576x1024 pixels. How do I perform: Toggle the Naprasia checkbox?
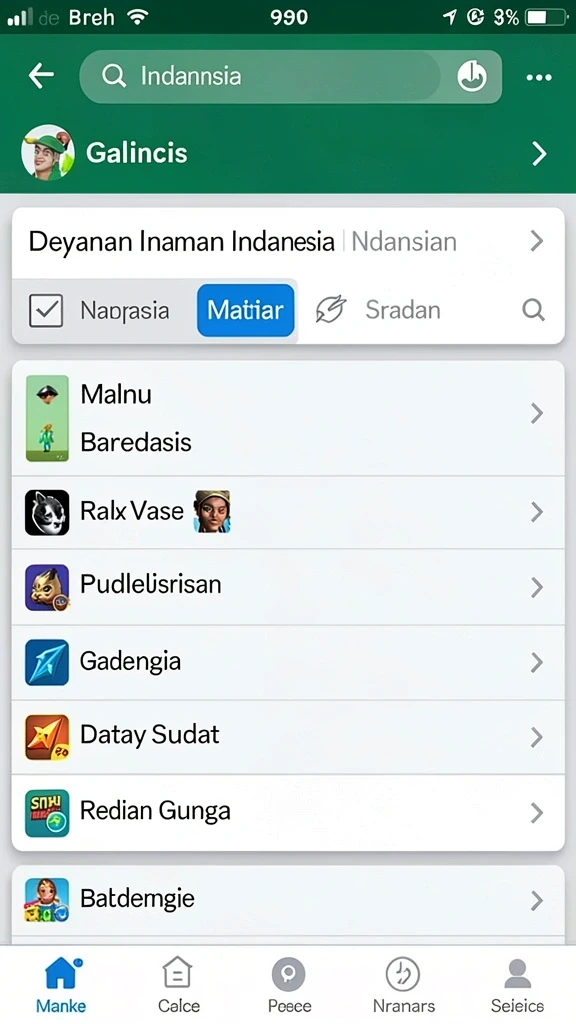(x=46, y=310)
